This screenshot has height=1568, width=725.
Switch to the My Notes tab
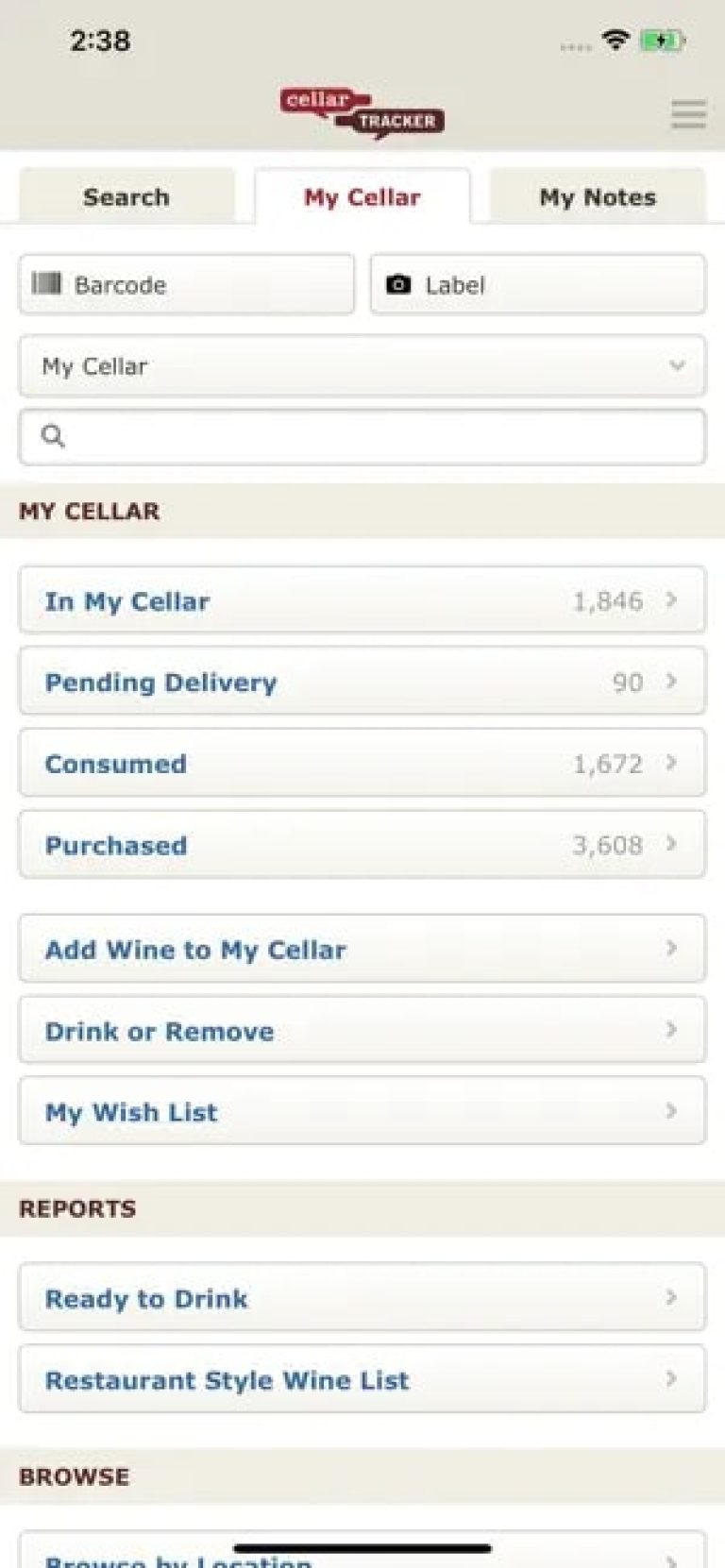tap(597, 196)
